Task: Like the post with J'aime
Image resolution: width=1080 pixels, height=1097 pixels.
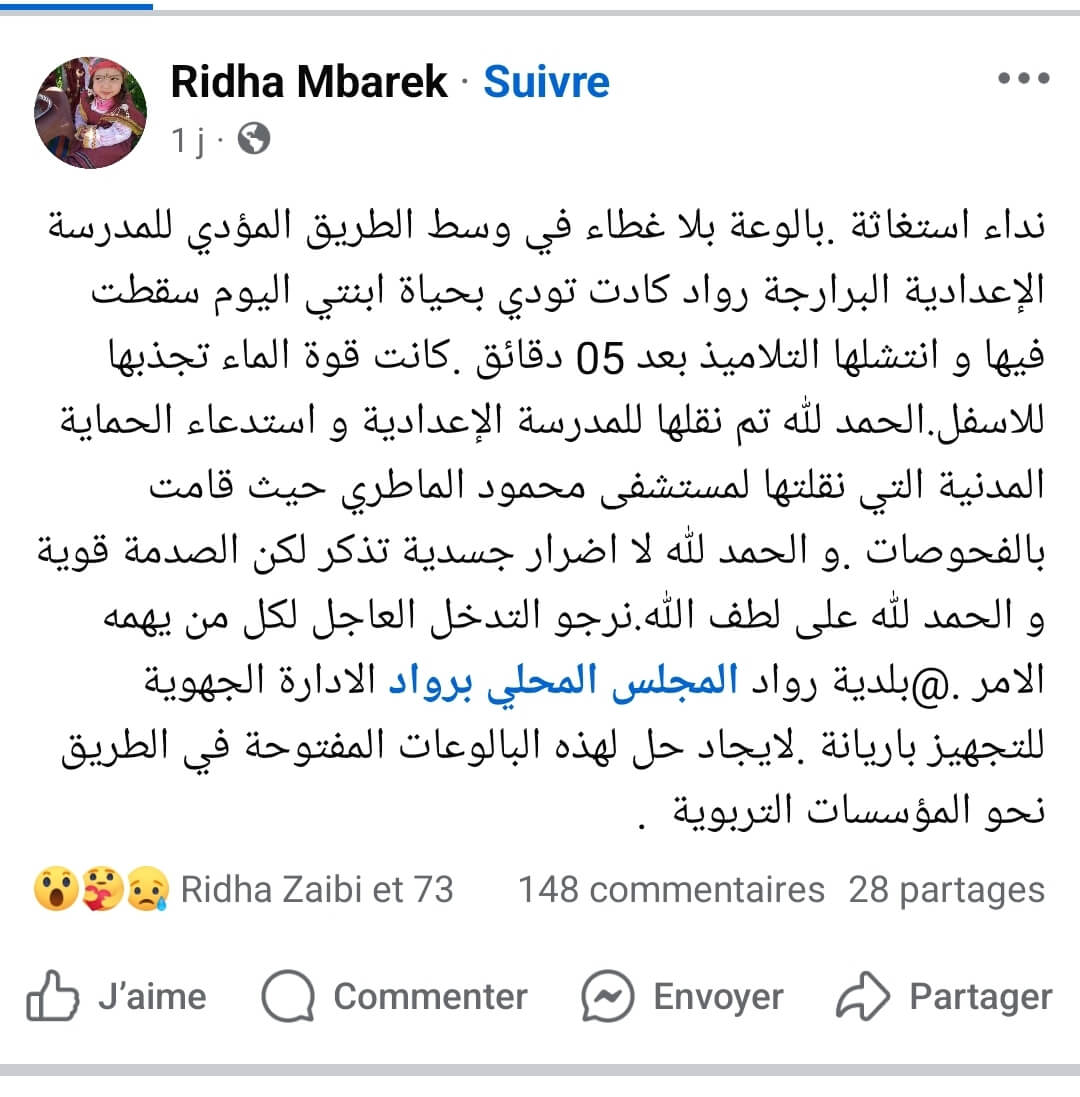Action: tap(117, 996)
